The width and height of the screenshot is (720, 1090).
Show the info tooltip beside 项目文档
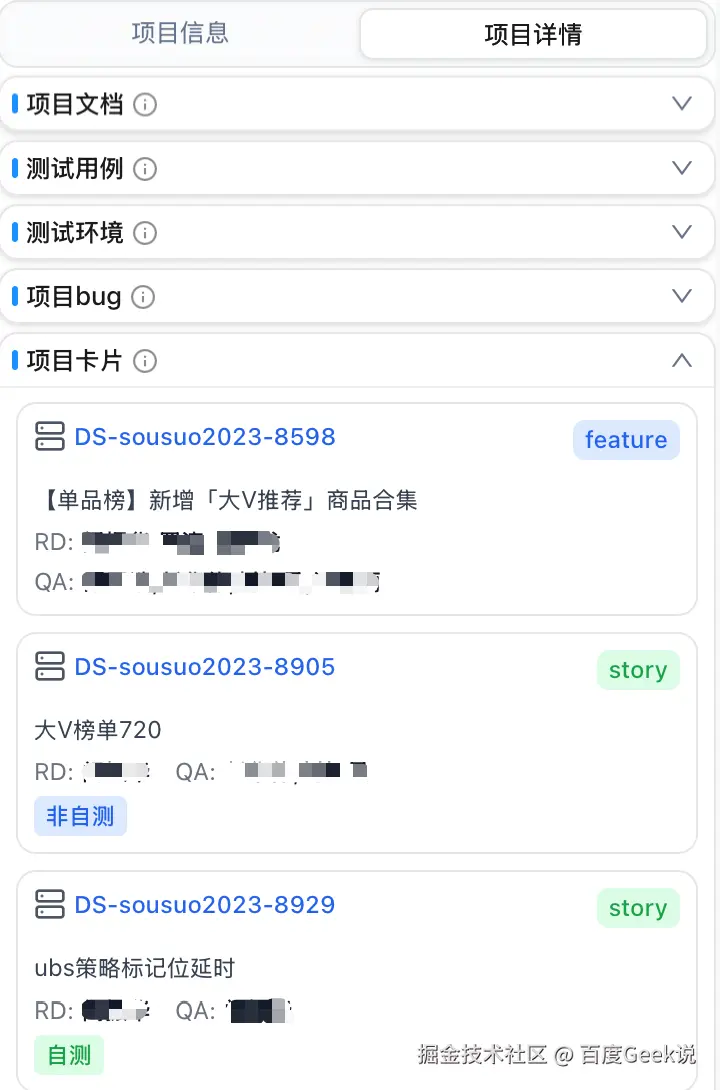[145, 105]
